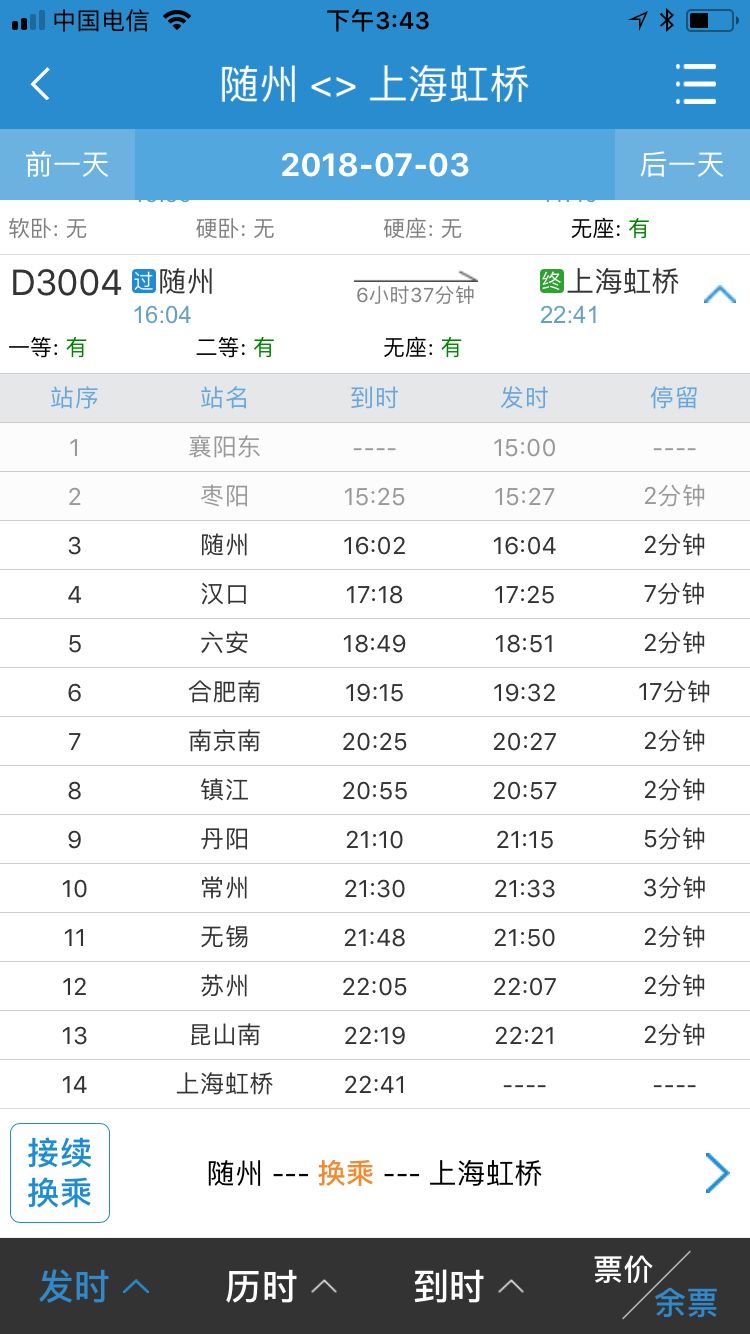Open 随州 换乘 上海虹桥 transfer options
Viewport: 750px width, 1334px height.
point(717,1173)
